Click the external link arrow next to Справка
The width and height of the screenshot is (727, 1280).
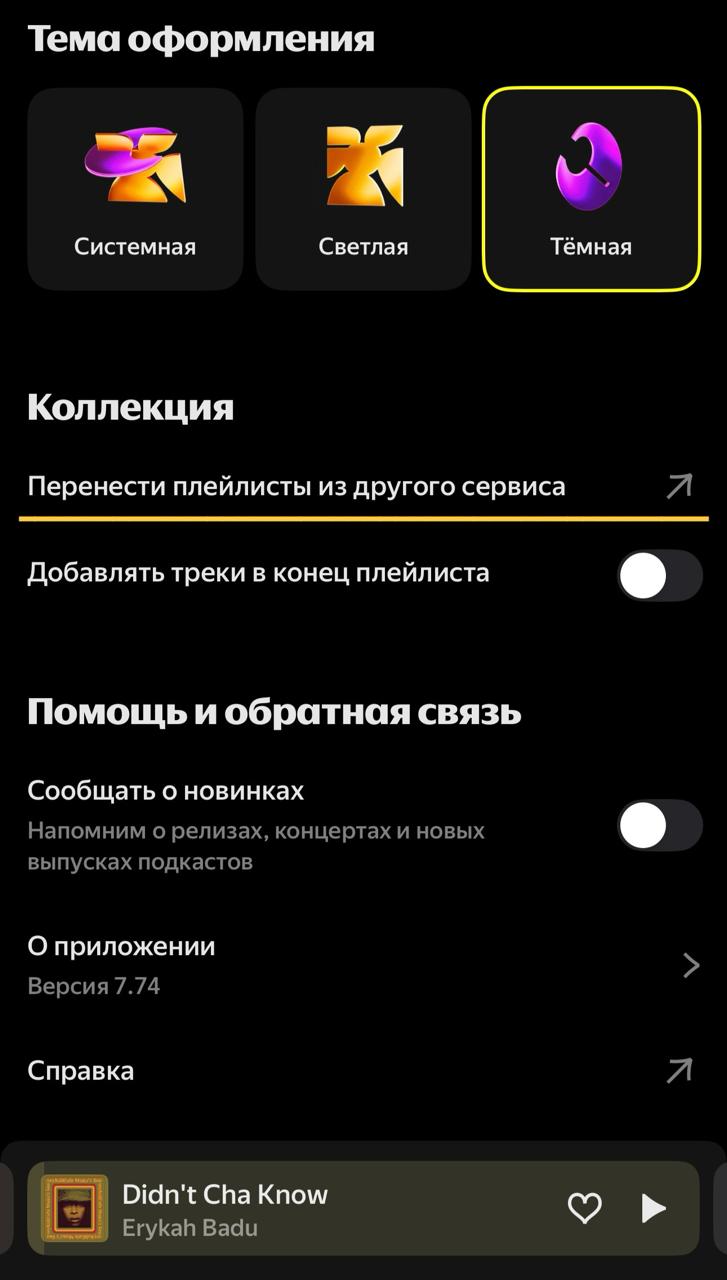tap(679, 1070)
